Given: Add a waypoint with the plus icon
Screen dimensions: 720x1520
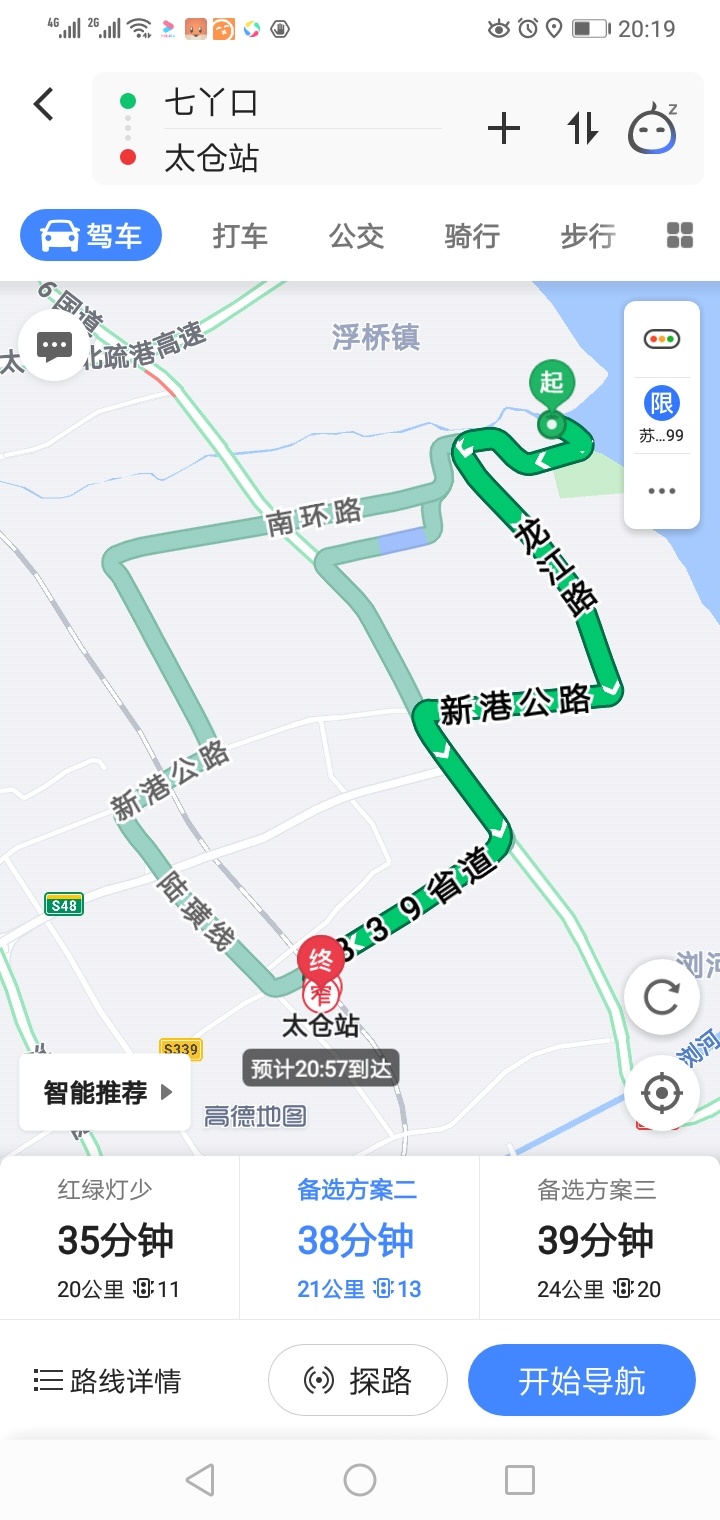Looking at the screenshot, I should click(503, 128).
